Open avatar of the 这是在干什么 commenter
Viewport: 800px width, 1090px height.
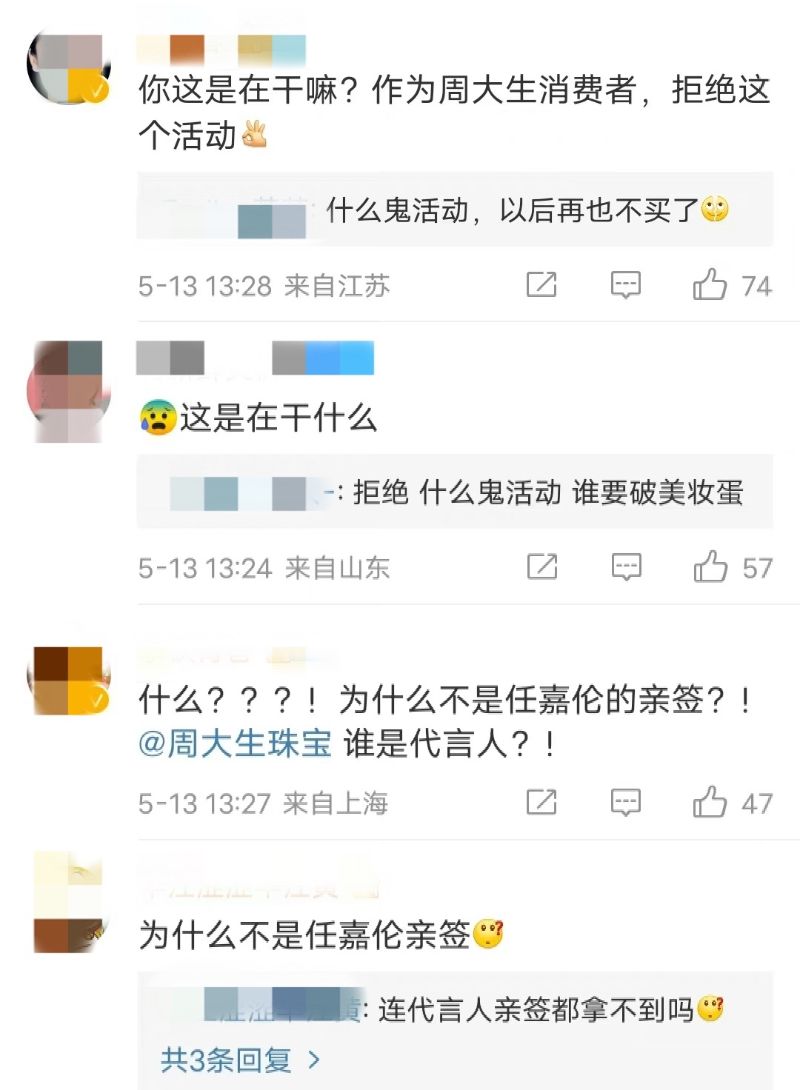(68, 392)
